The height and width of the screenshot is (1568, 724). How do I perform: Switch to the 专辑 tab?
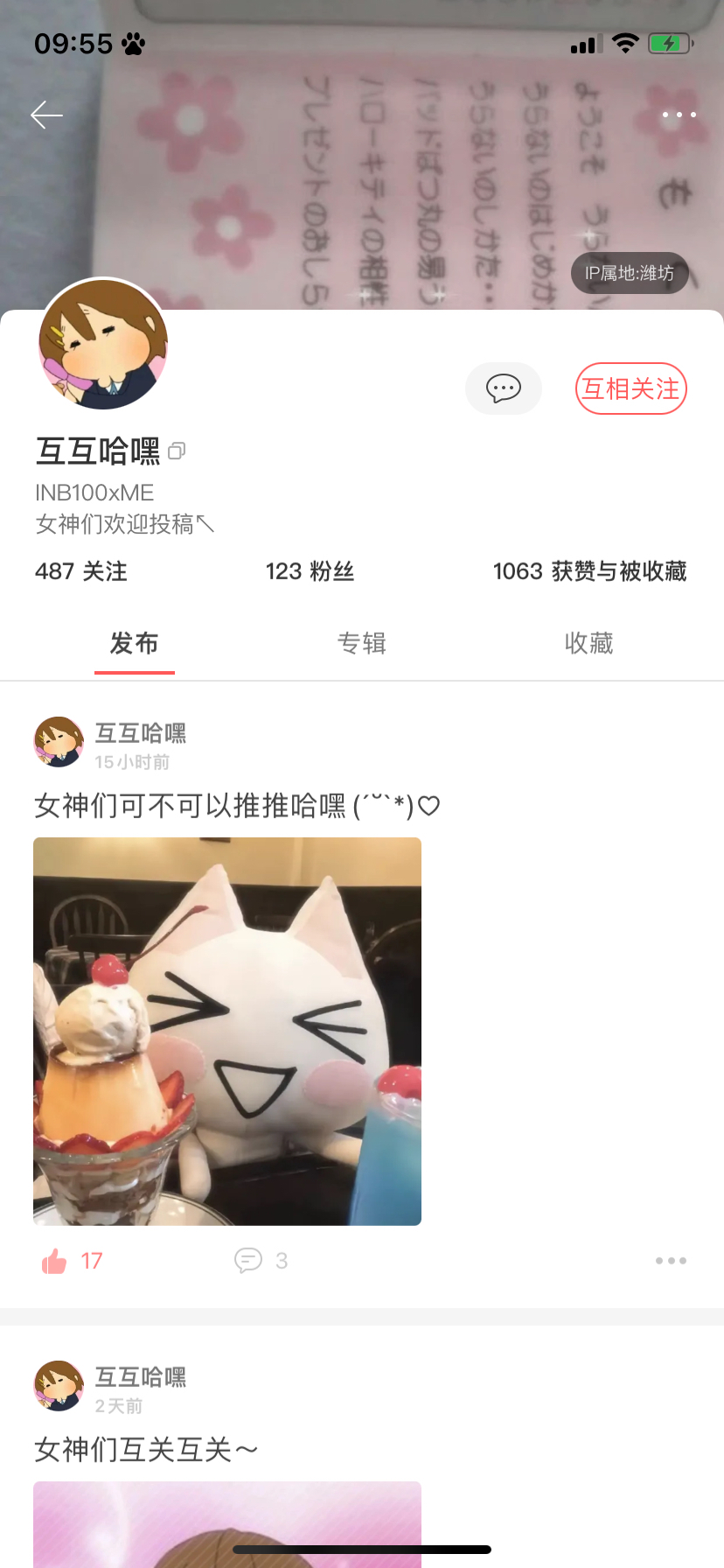(x=362, y=643)
